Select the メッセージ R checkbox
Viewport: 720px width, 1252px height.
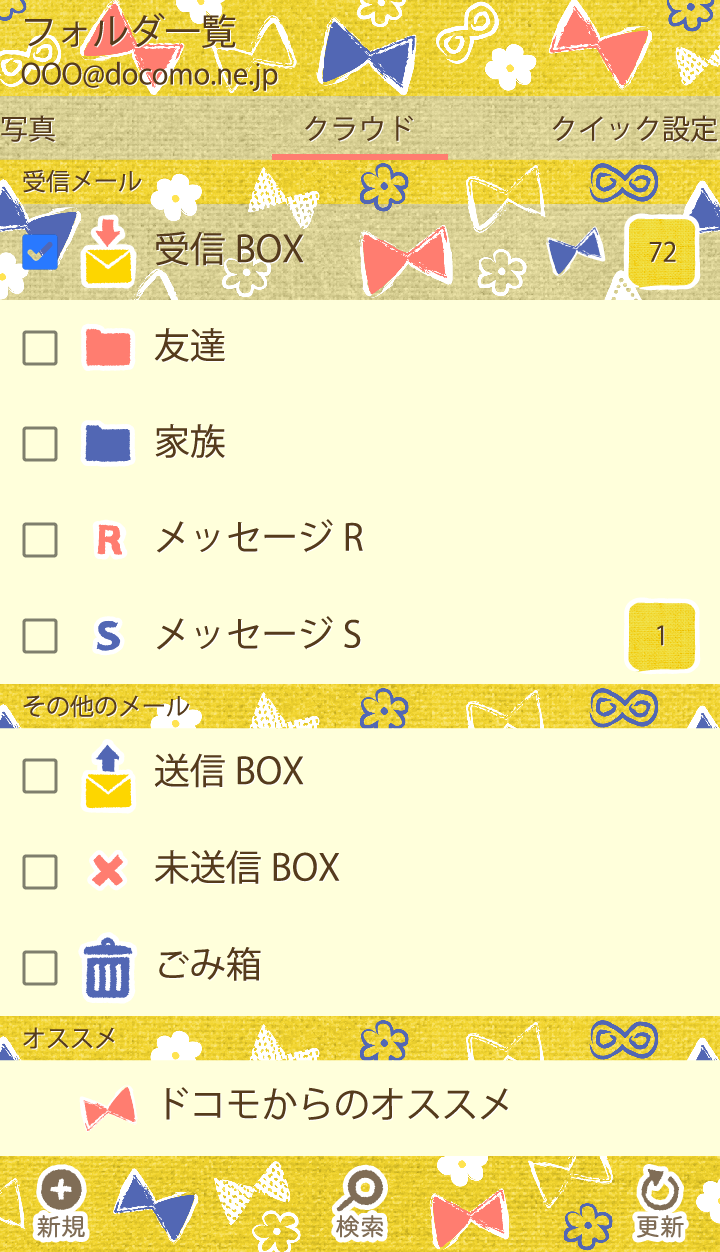(x=40, y=540)
